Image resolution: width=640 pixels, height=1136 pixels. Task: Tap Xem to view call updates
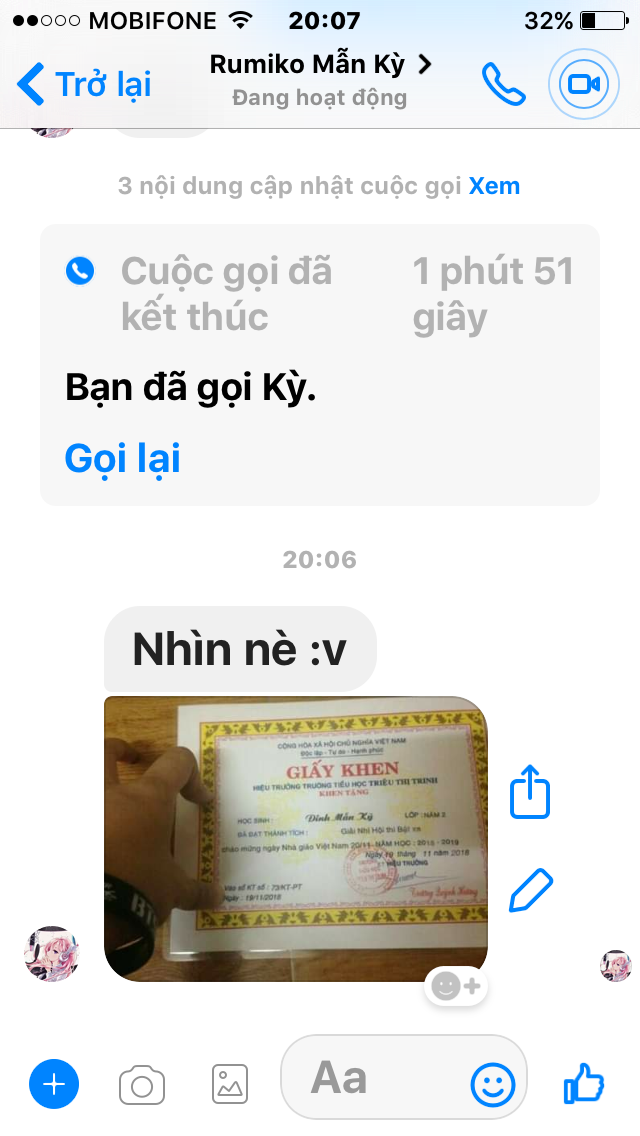(494, 185)
